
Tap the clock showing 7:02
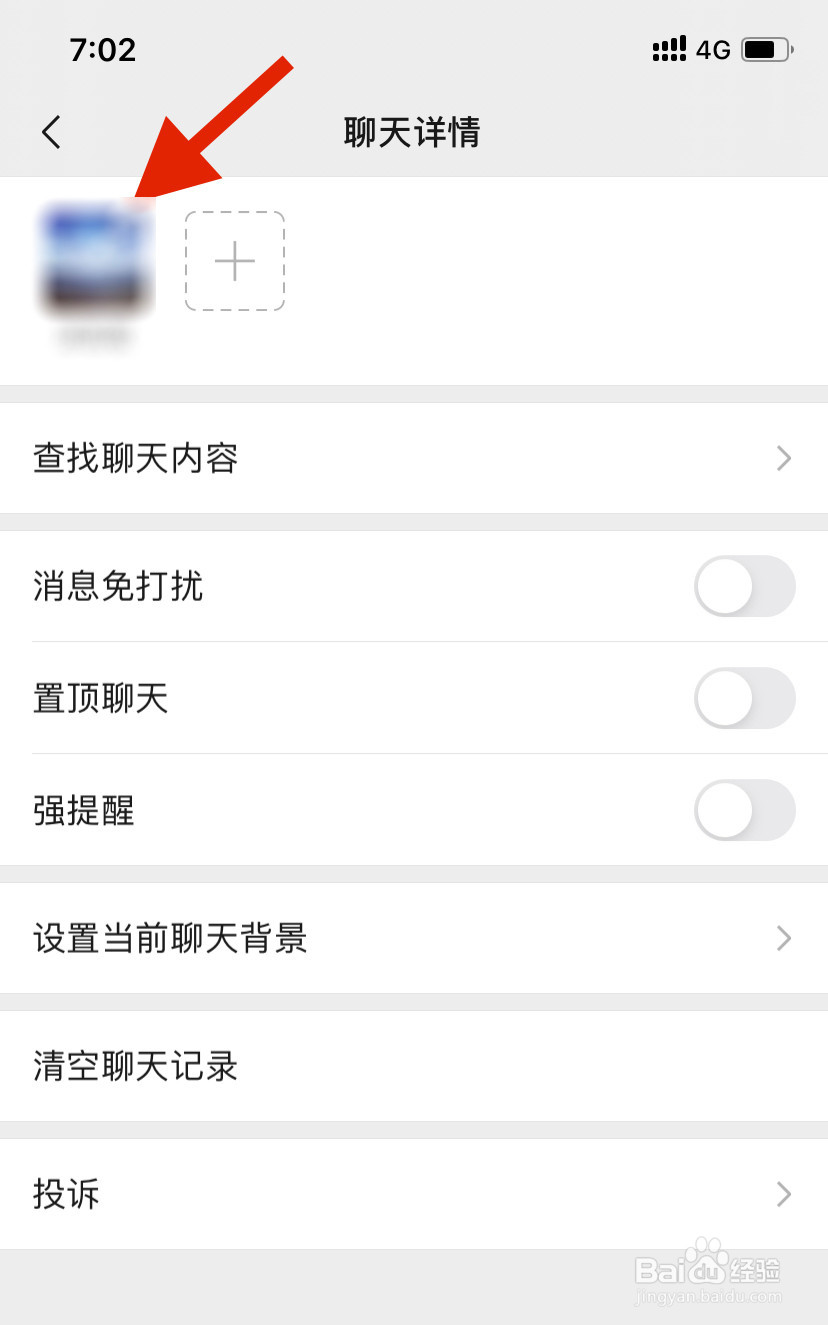pyautogui.click(x=103, y=49)
